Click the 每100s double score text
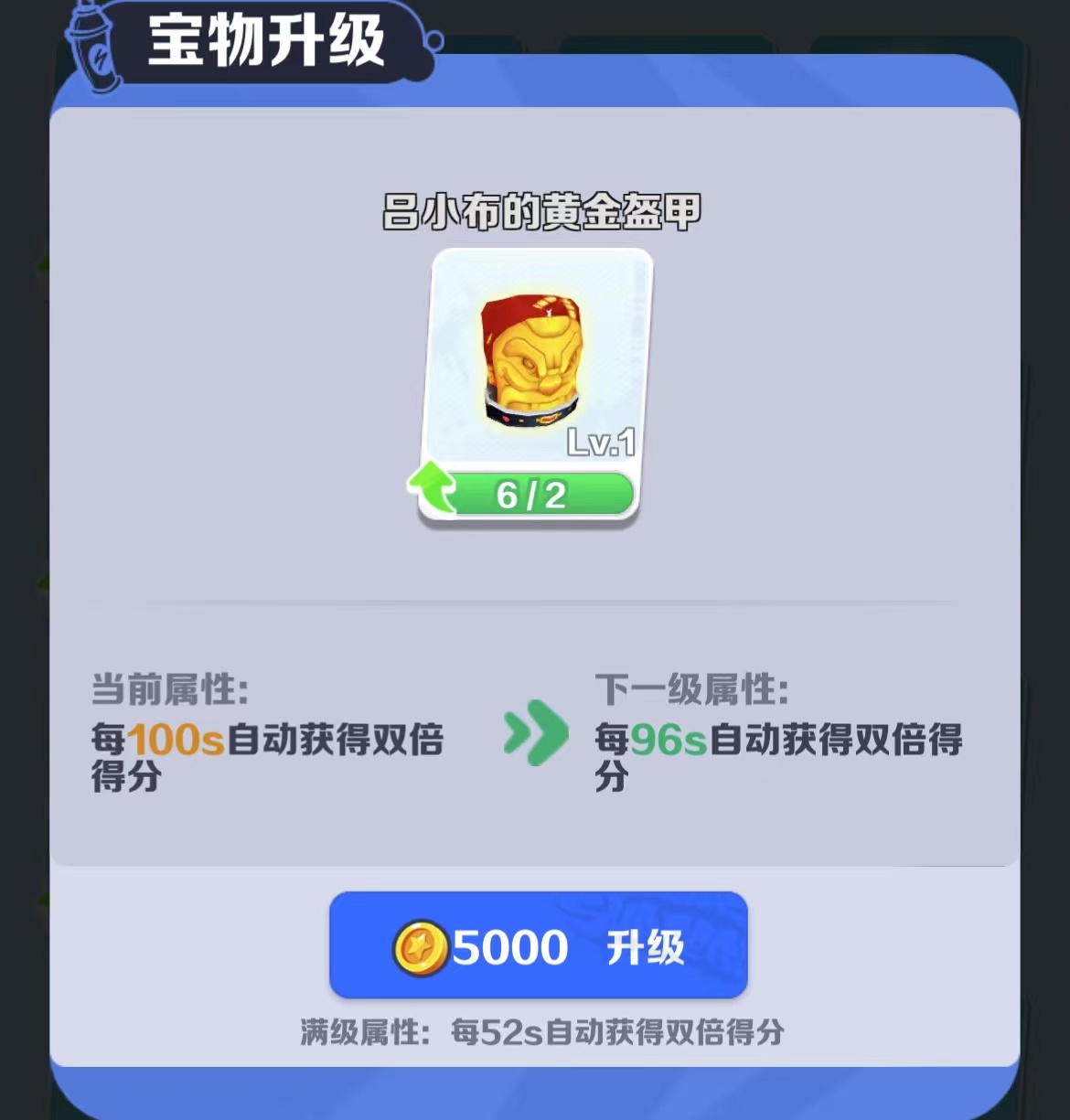 [265, 743]
